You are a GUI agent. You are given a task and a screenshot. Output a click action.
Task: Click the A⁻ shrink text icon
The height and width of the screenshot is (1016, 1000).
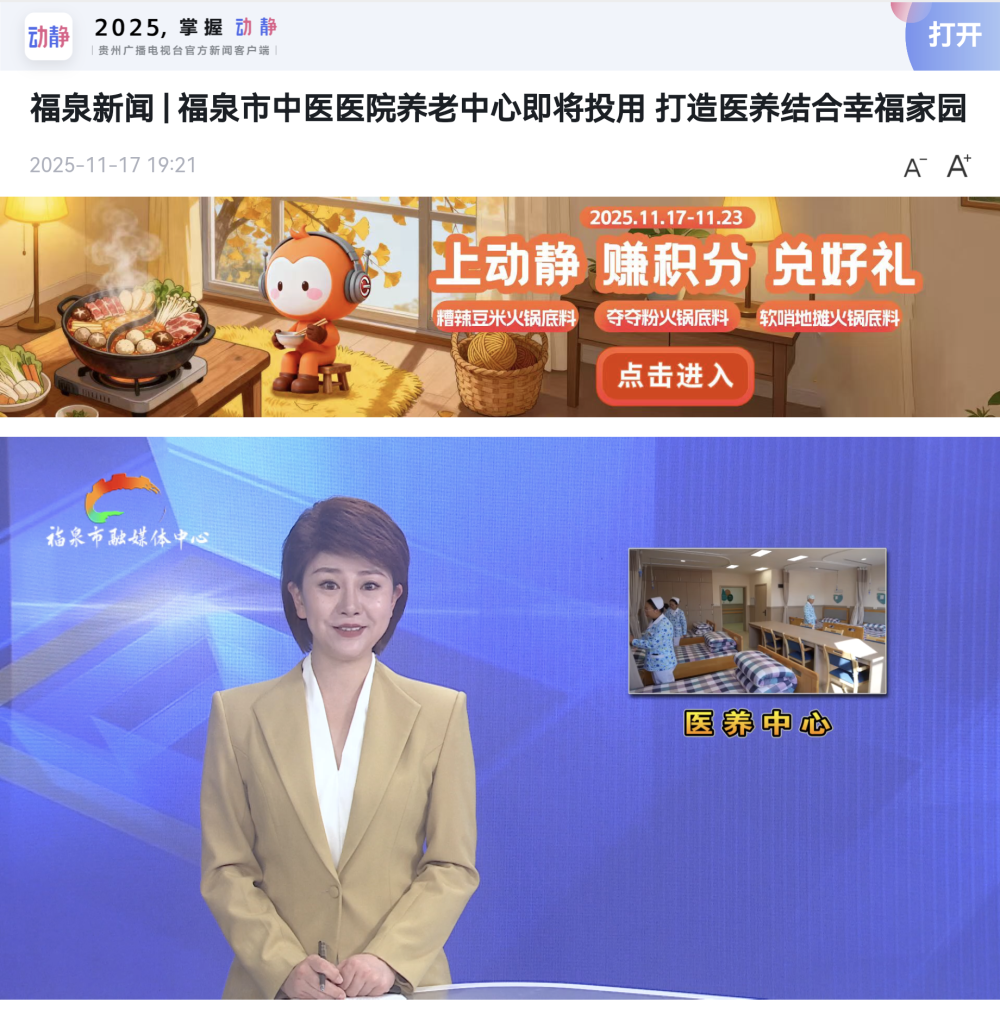point(913,166)
